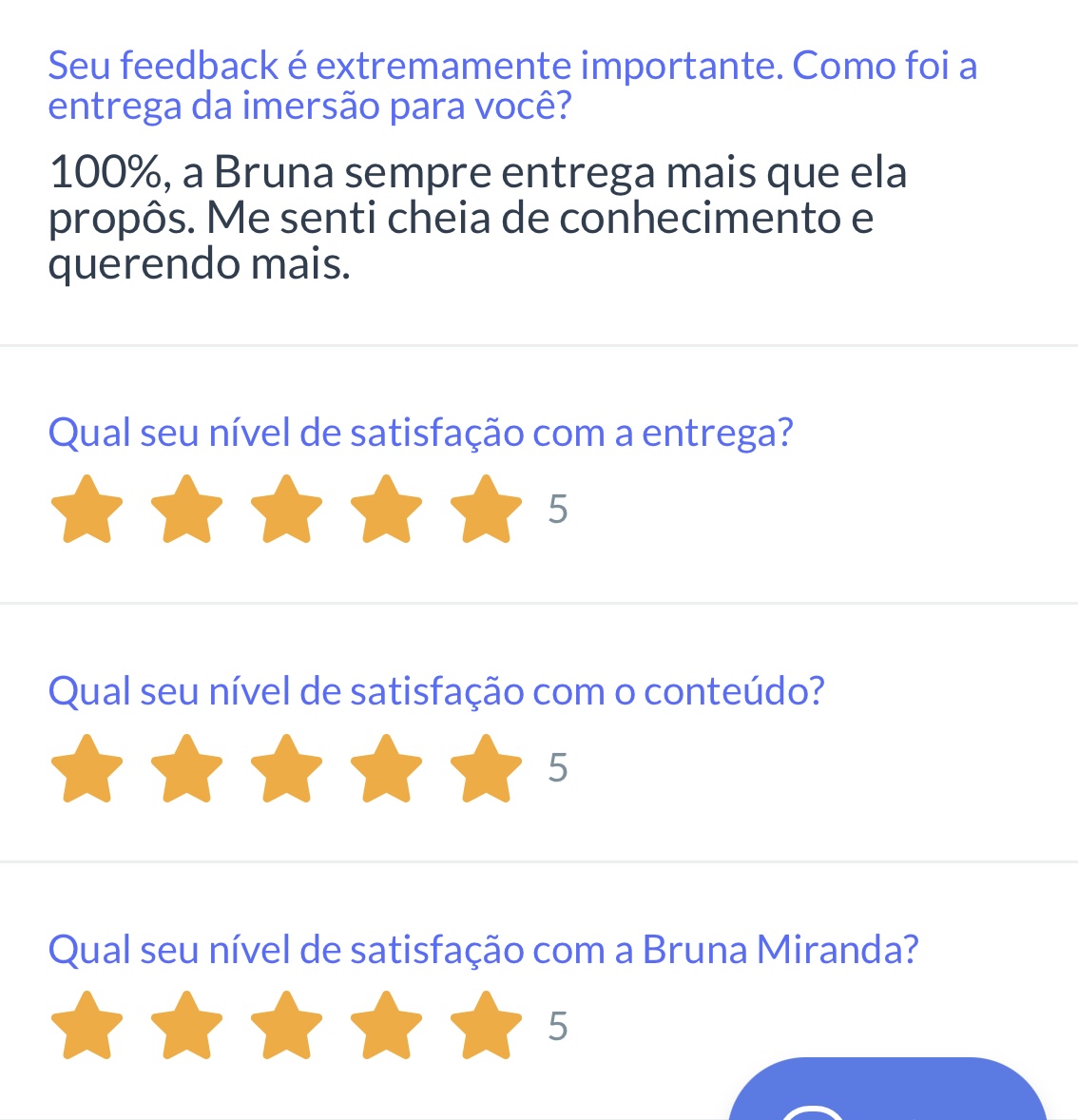The height and width of the screenshot is (1120, 1078).
Task: Select the third star in conteúdo rating
Action: (287, 770)
